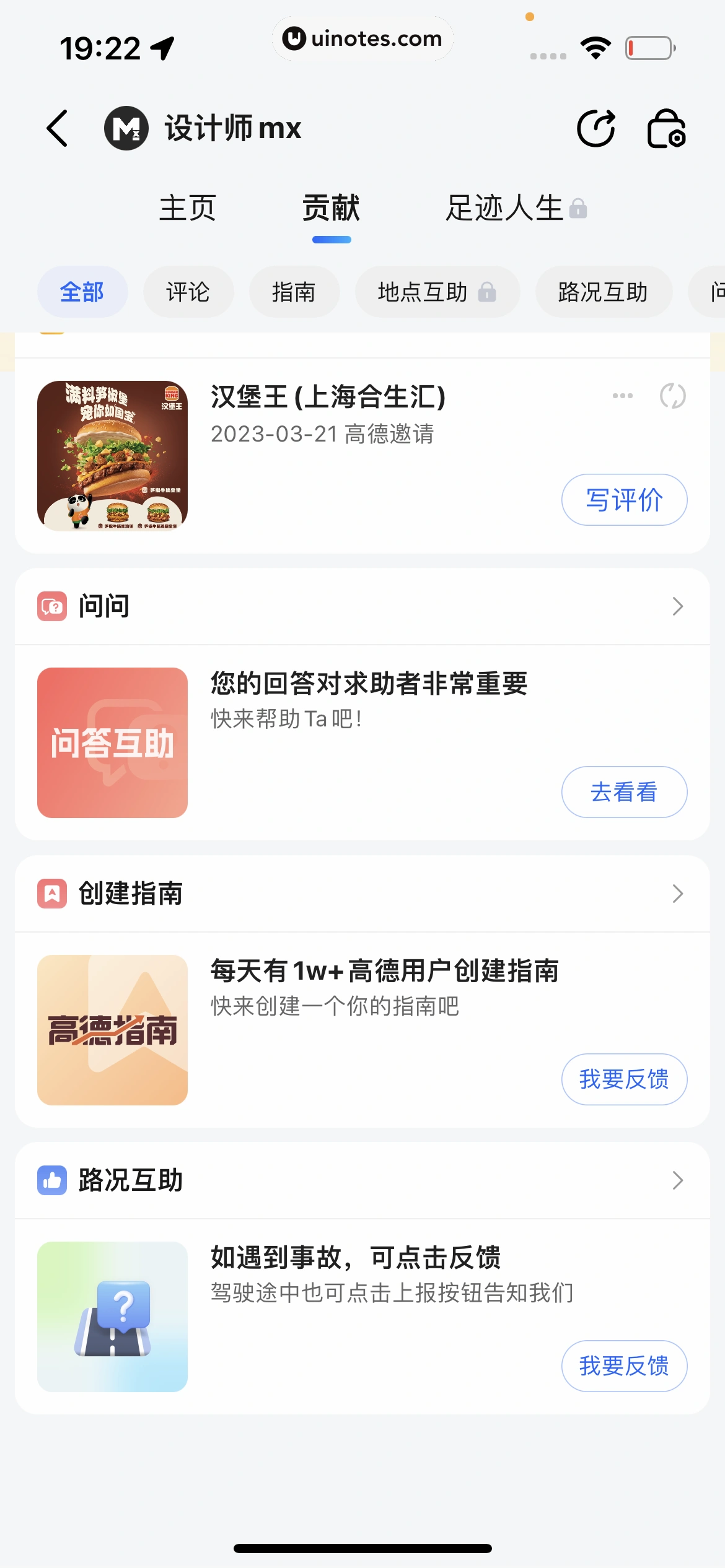
Task: Go back using the back arrow
Action: [58, 128]
